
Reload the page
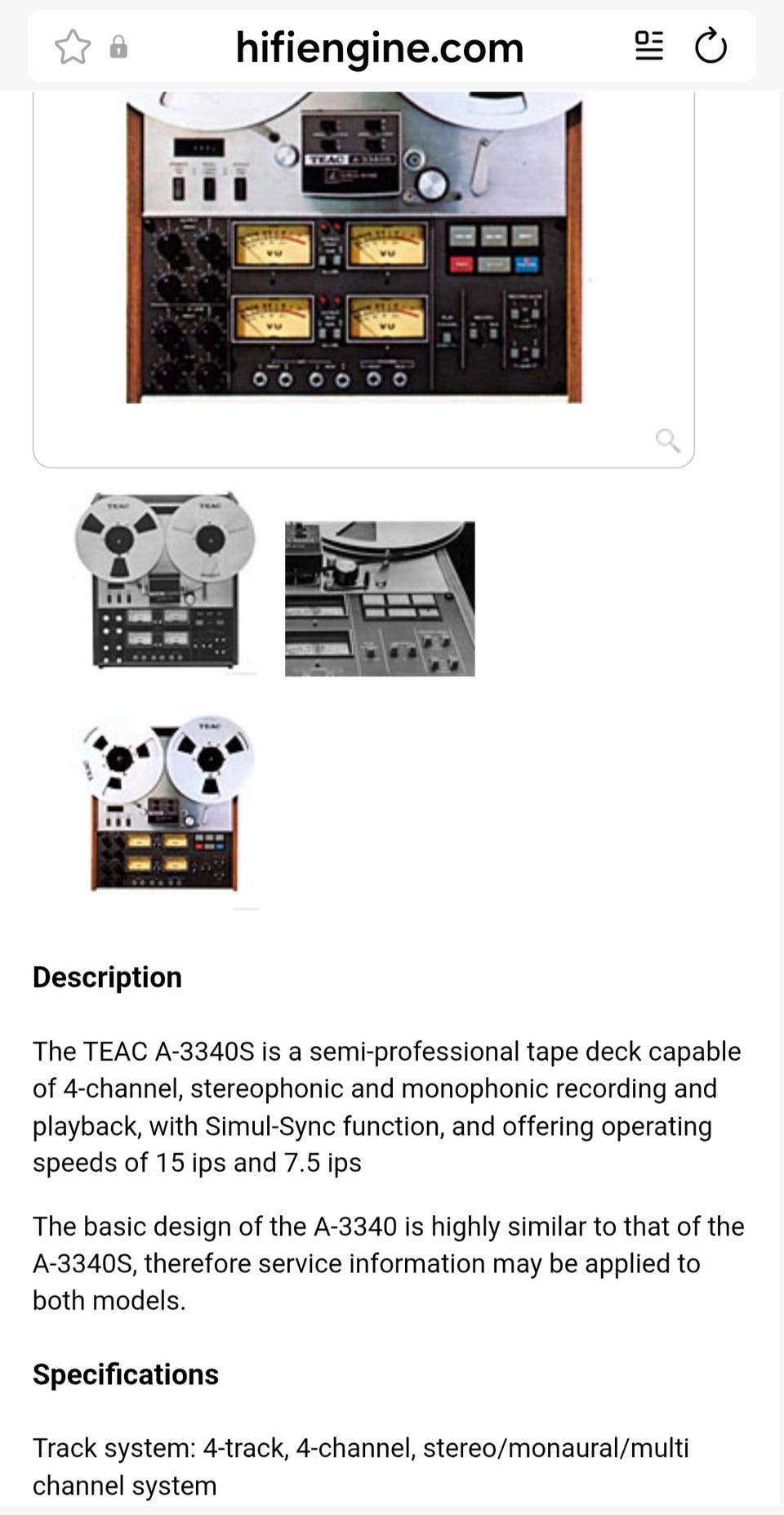(710, 46)
